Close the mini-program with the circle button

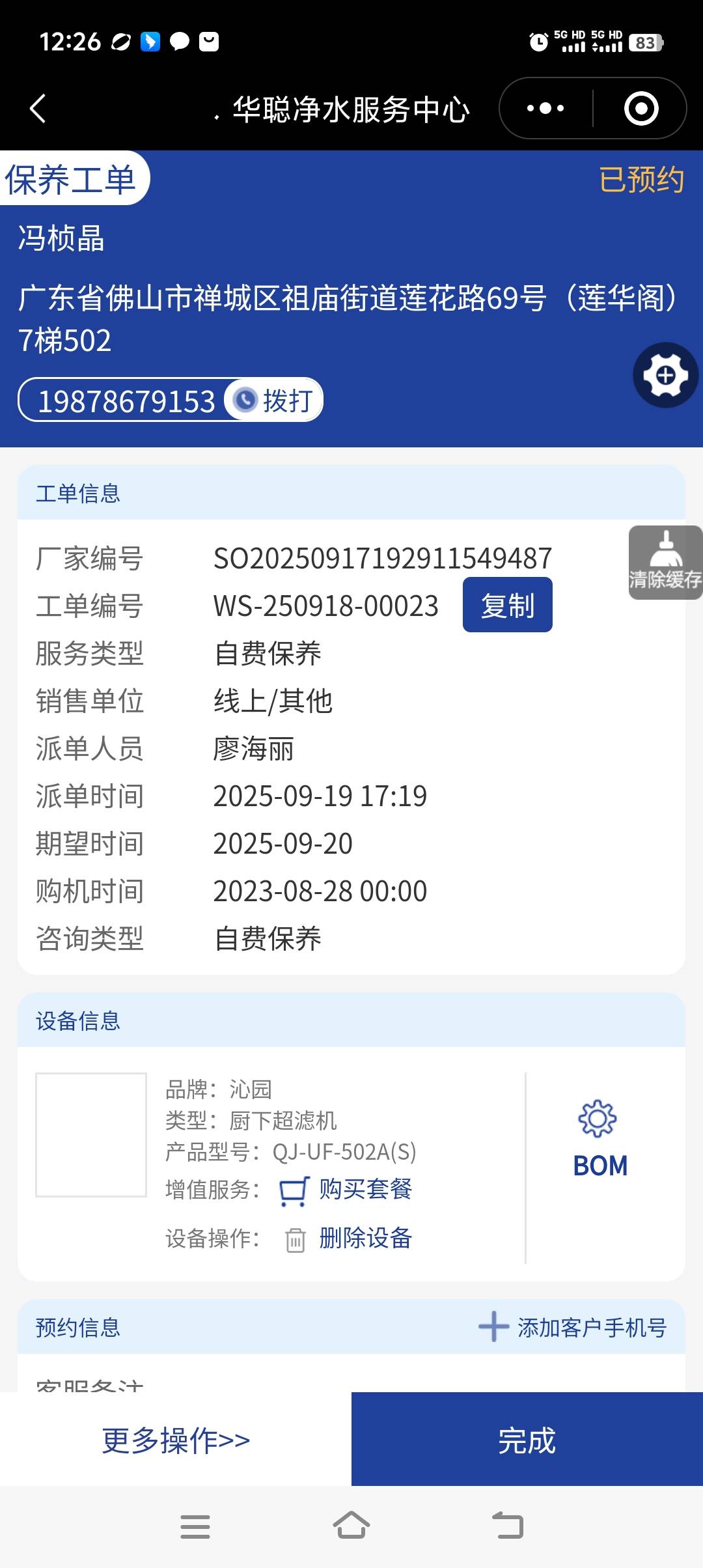[641, 108]
